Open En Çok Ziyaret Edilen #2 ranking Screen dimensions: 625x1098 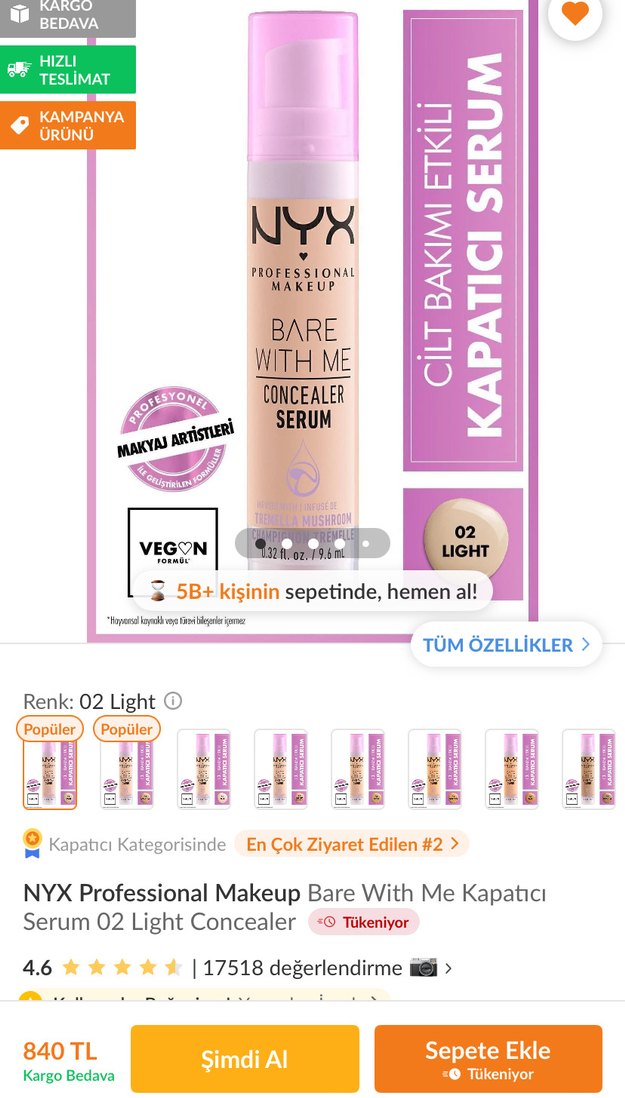(x=352, y=844)
